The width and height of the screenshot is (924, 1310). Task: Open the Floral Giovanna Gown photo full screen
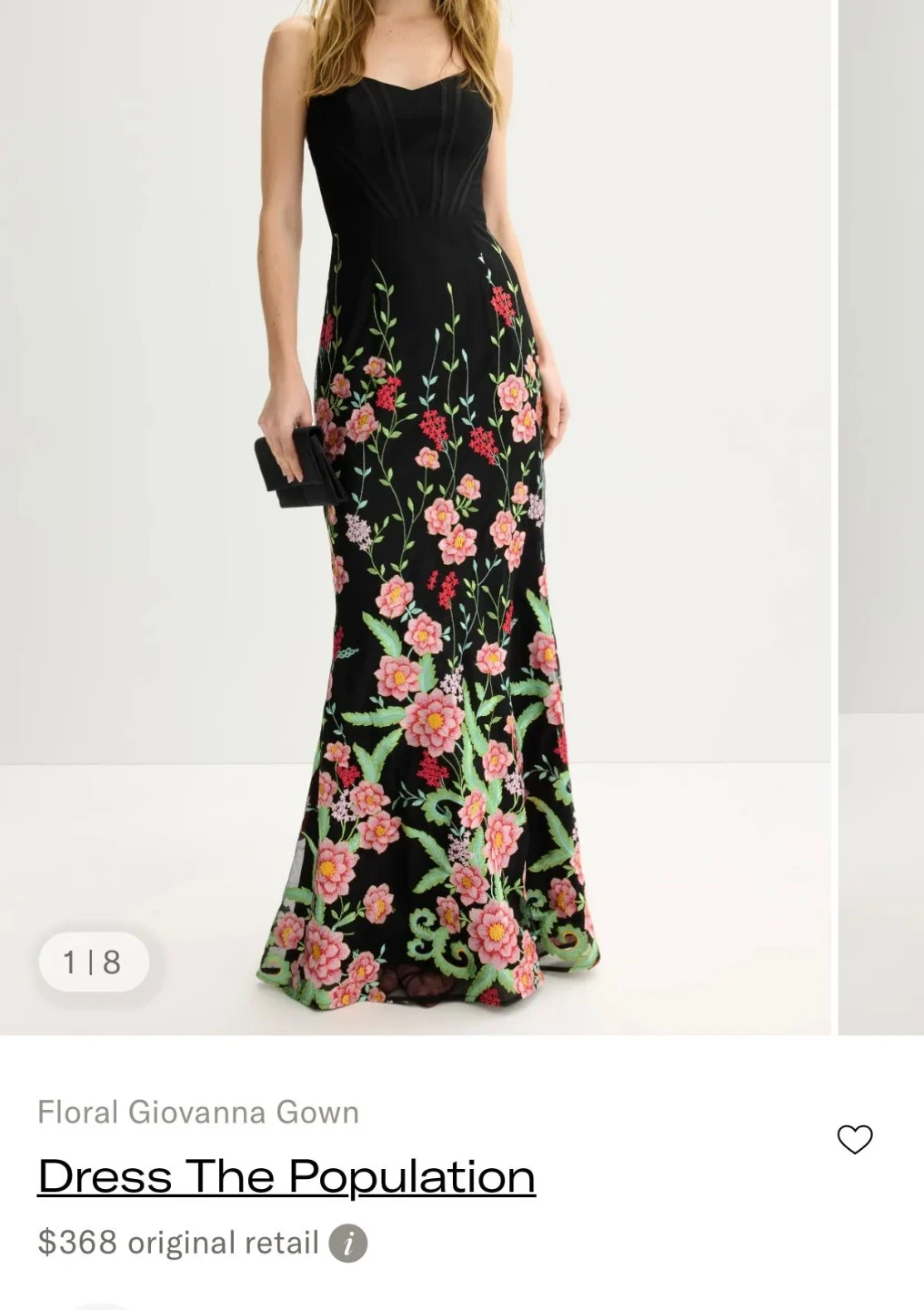coord(416,519)
